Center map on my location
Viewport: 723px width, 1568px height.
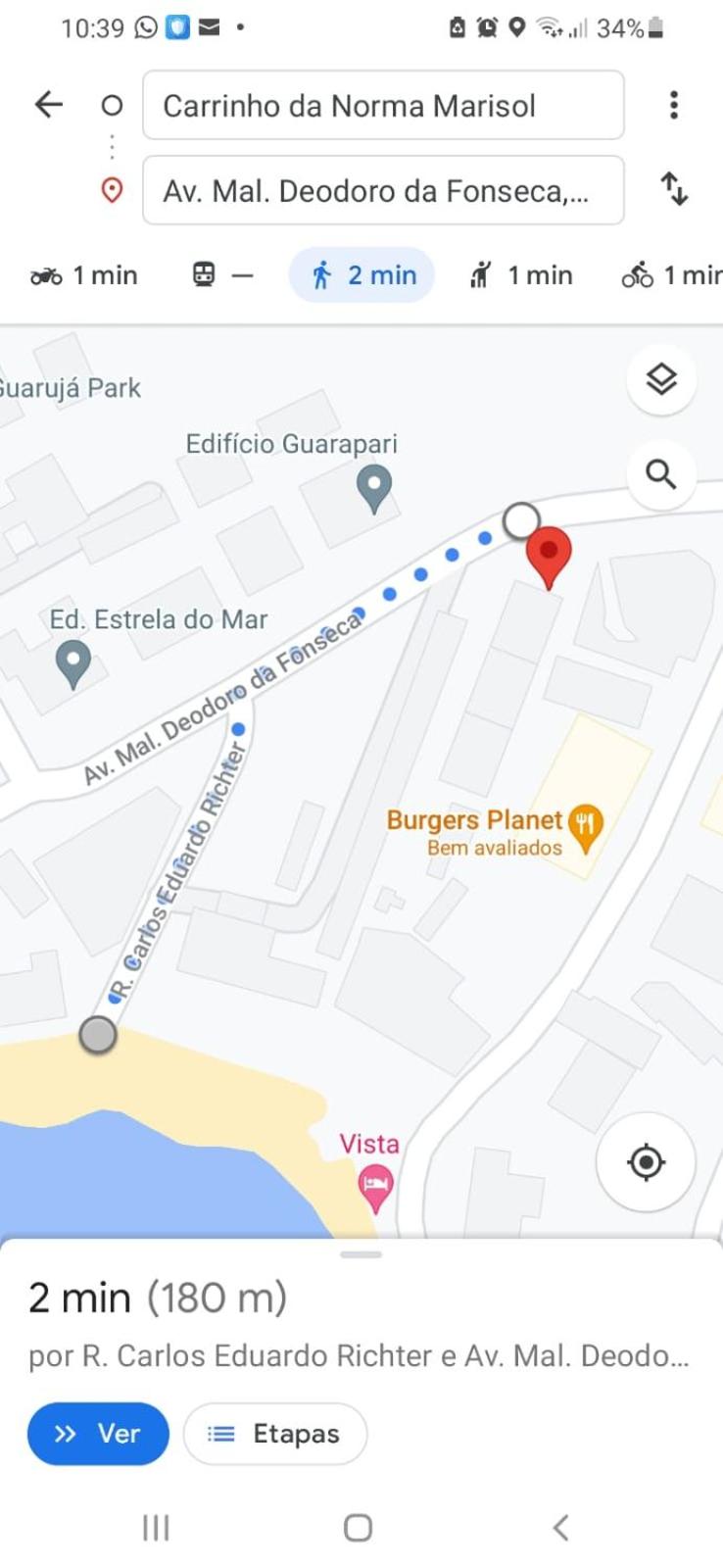coord(646,1162)
